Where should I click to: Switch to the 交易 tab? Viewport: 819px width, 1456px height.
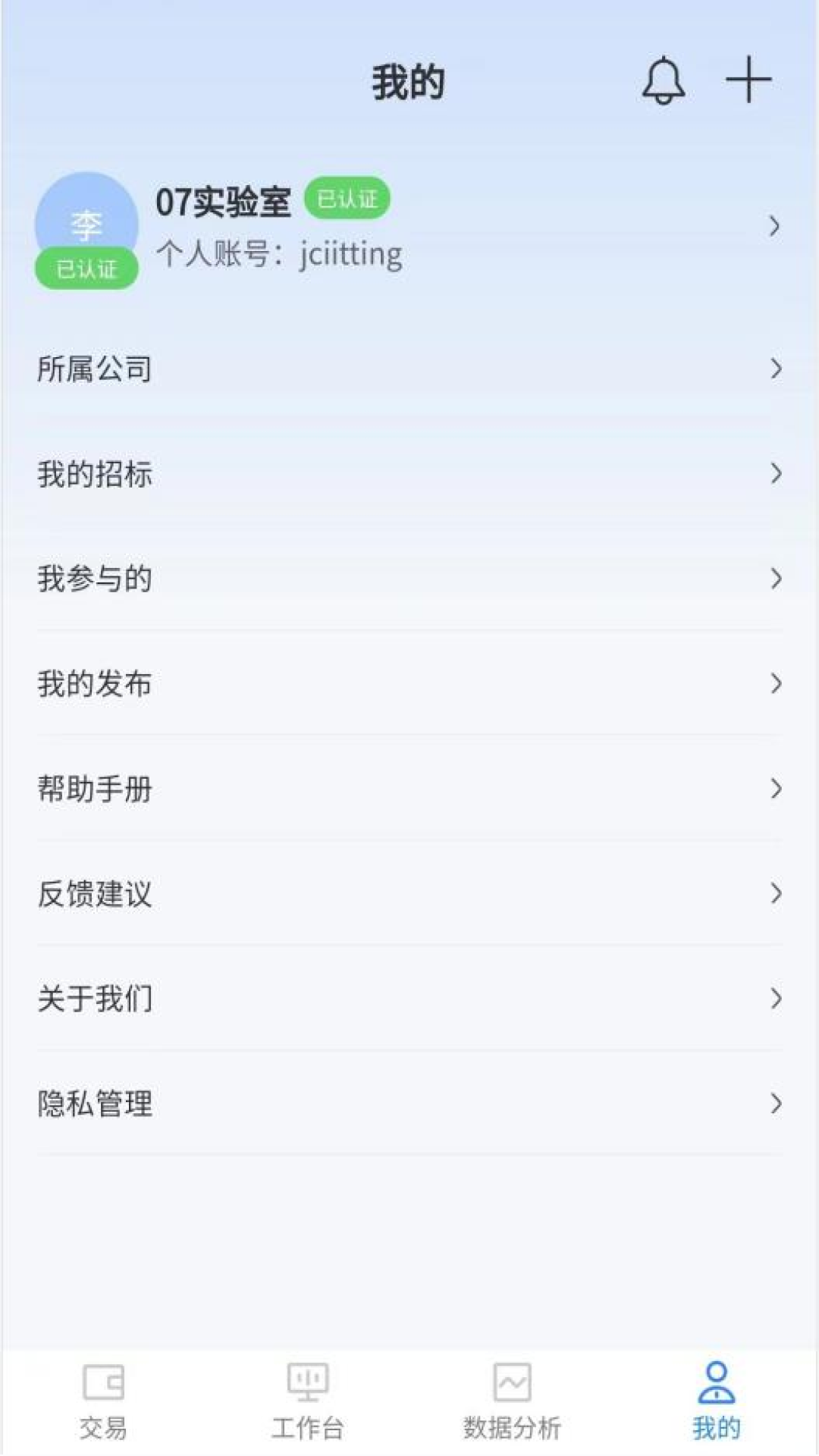coord(103,1401)
